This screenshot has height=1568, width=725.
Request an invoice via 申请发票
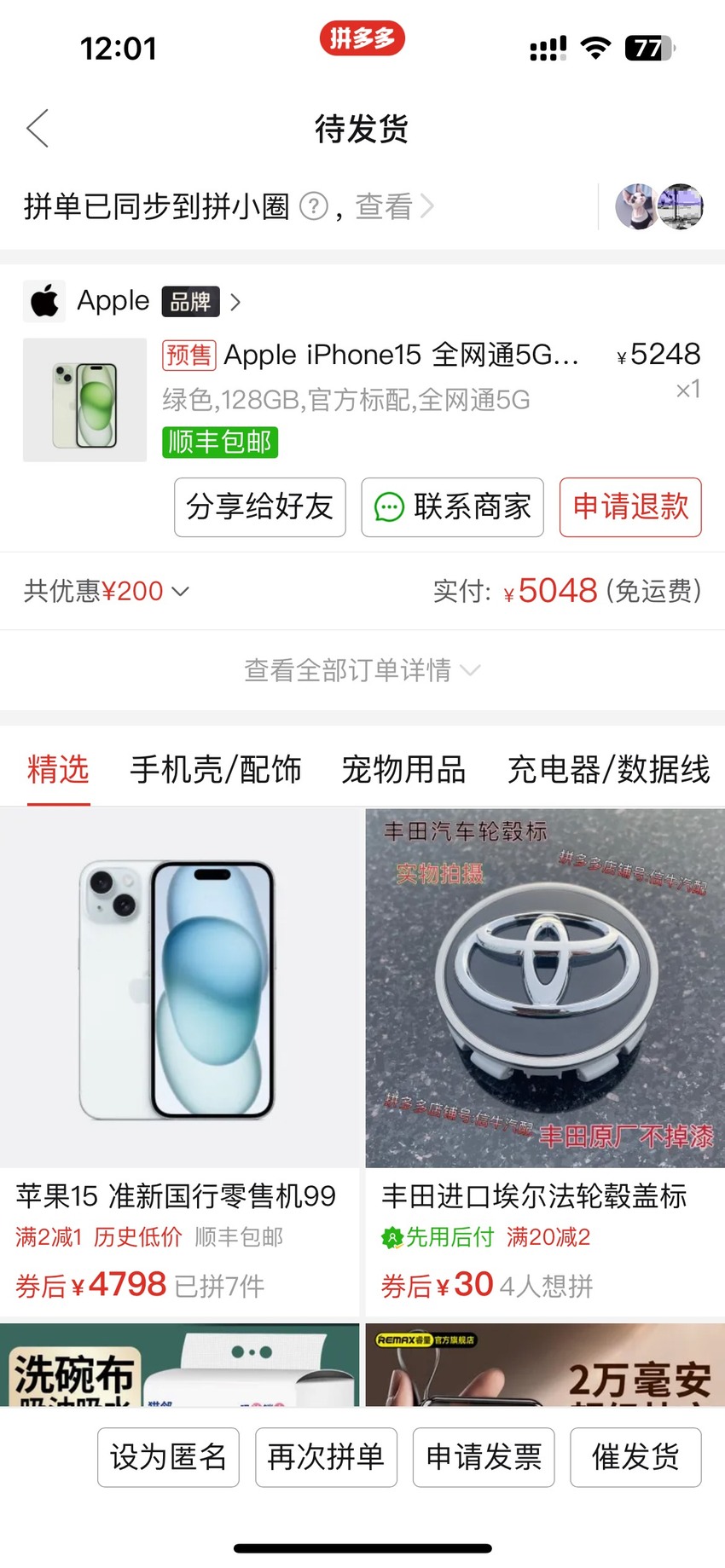[x=484, y=1457]
